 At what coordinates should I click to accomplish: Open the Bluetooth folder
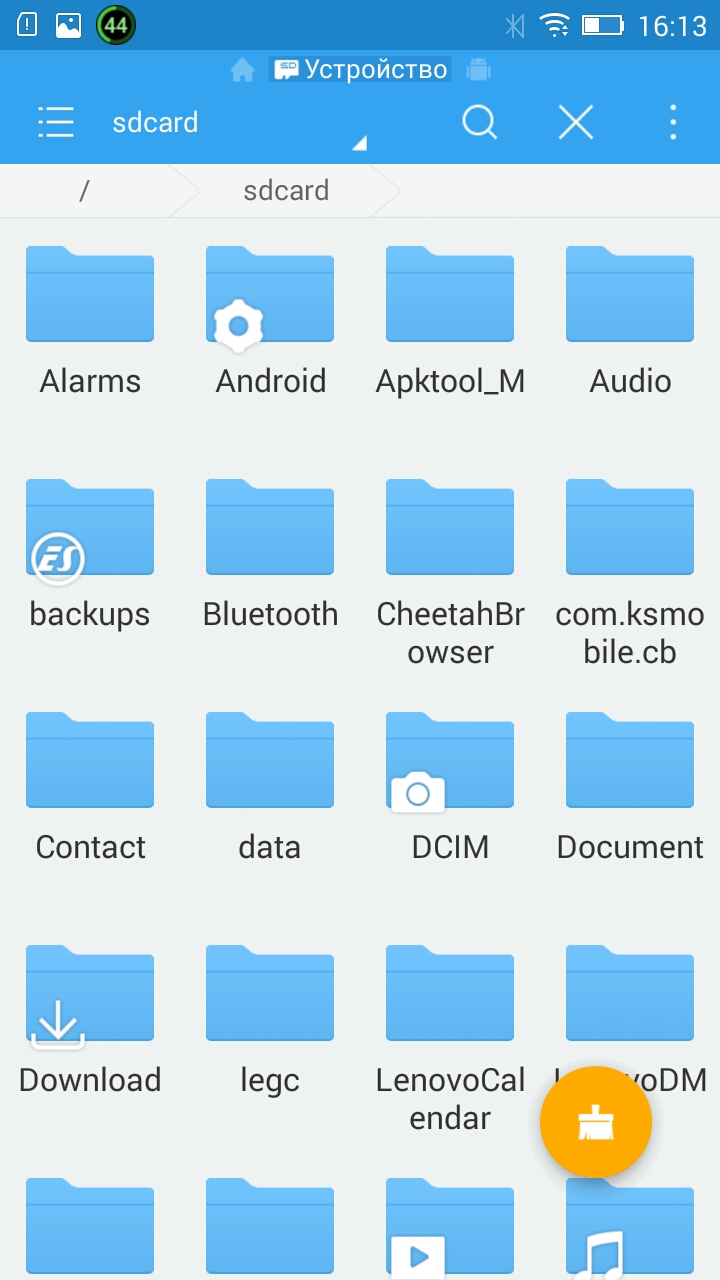pos(270,543)
